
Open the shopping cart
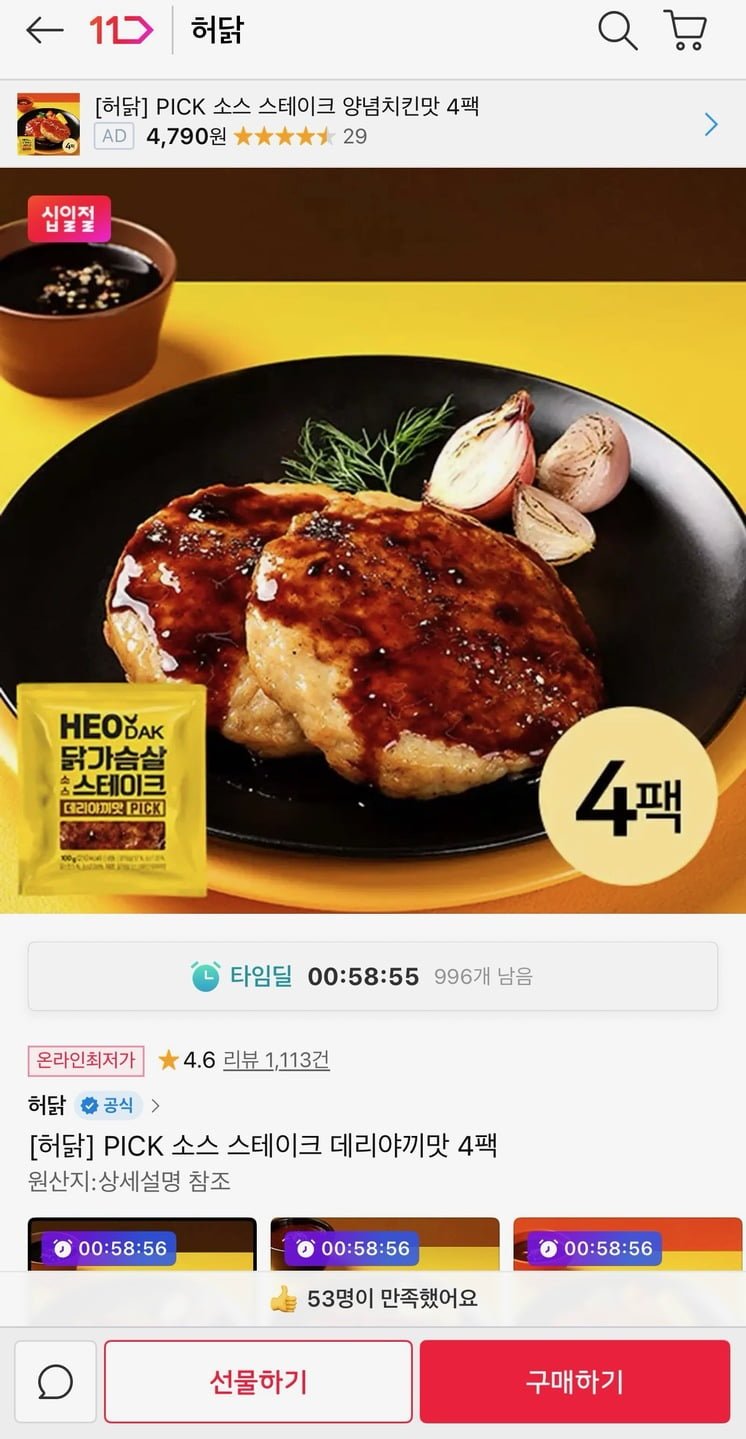tap(685, 31)
